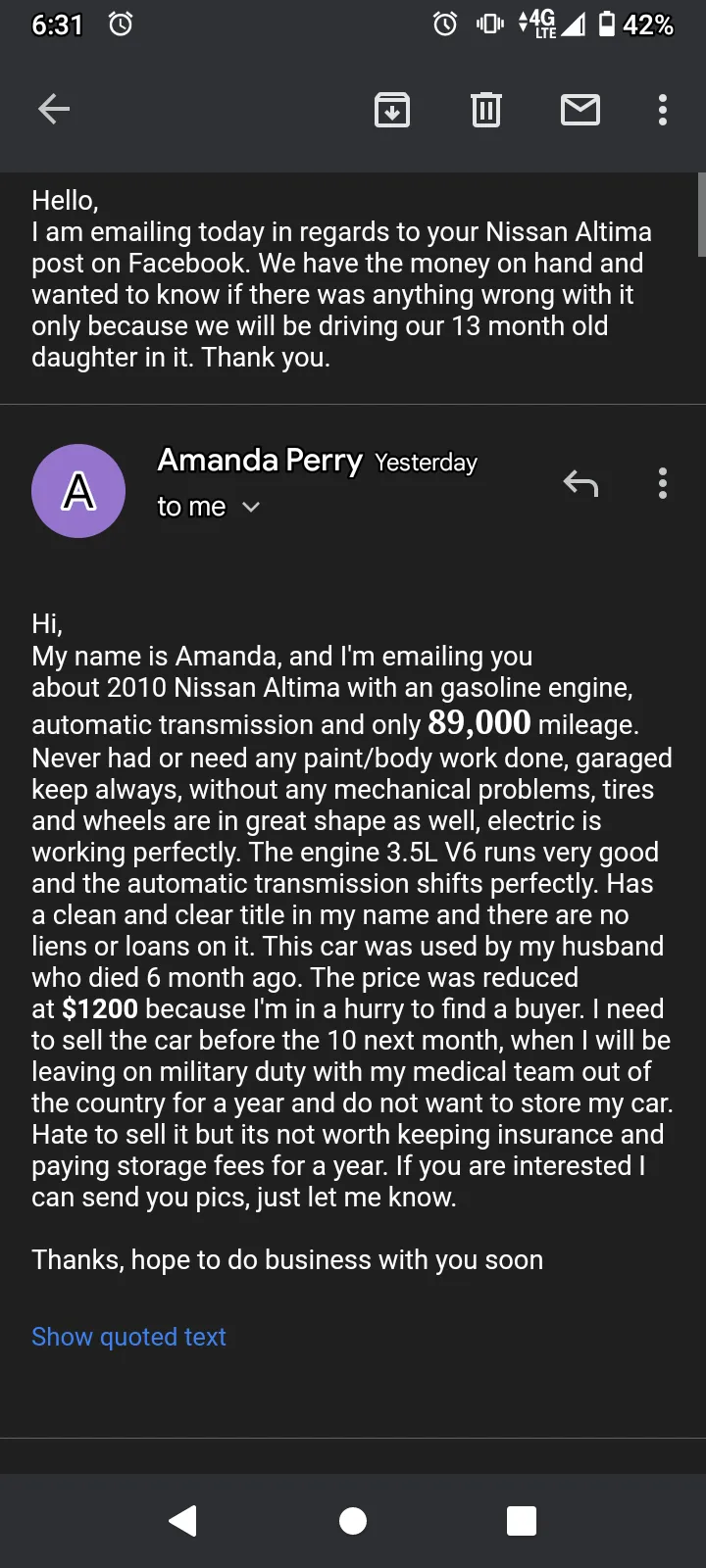Open the top bar overflow menu
706x1568 pixels.
click(663, 110)
